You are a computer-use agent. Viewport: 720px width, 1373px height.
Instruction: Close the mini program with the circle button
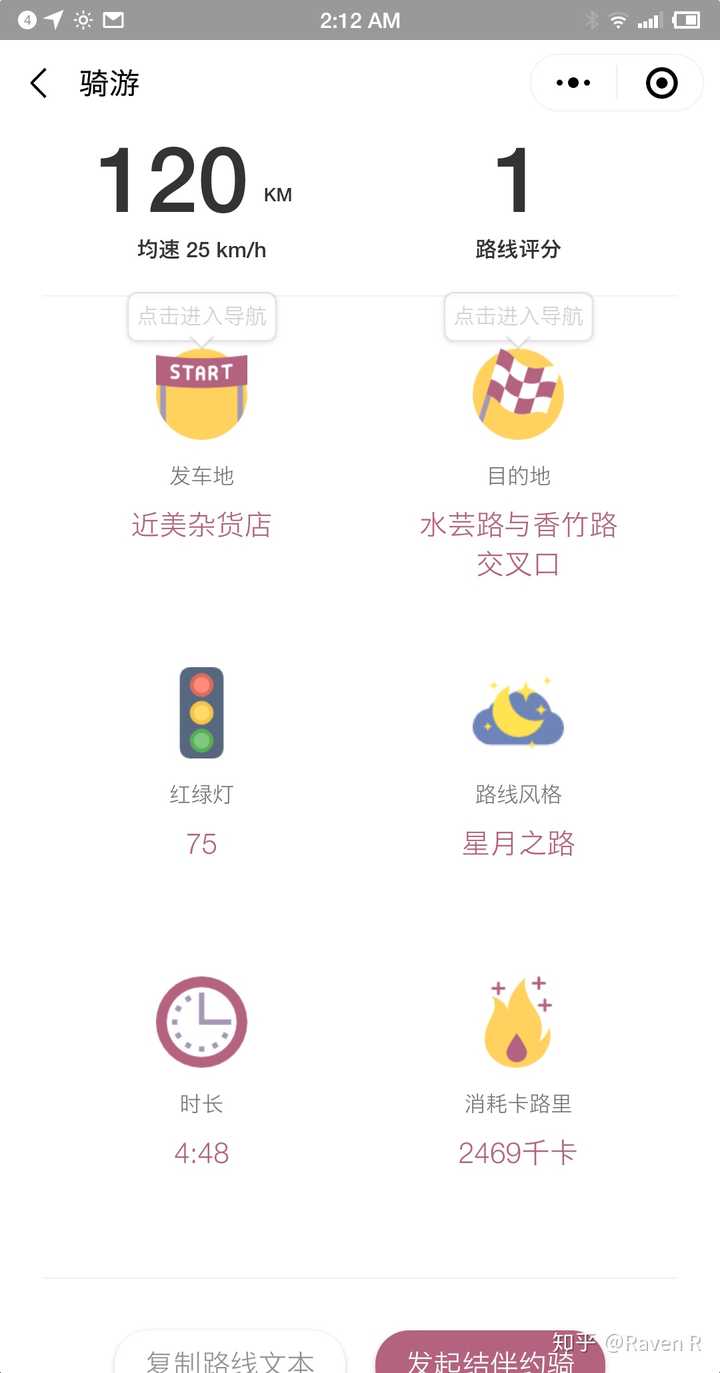(662, 83)
